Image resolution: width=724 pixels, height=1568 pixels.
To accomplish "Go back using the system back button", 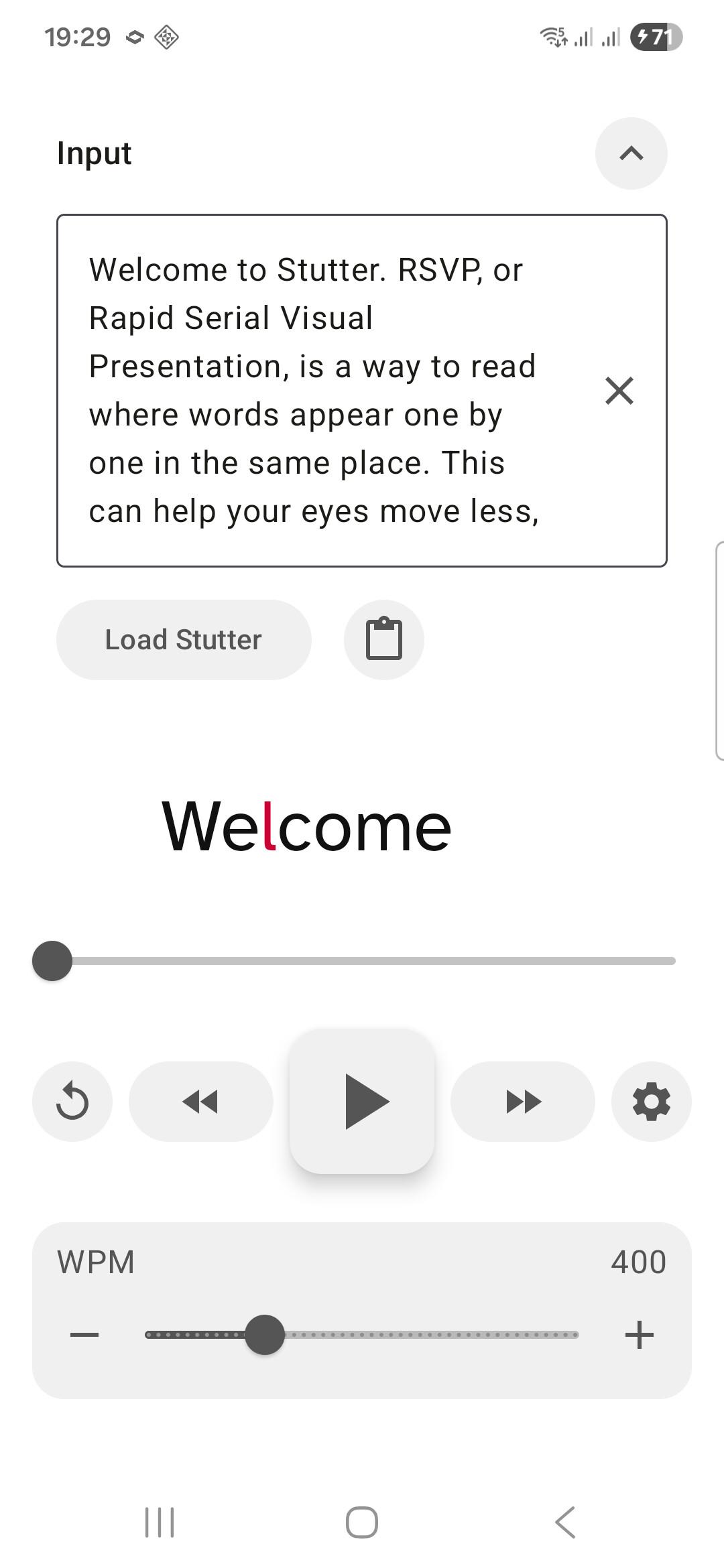I will coord(565,1522).
